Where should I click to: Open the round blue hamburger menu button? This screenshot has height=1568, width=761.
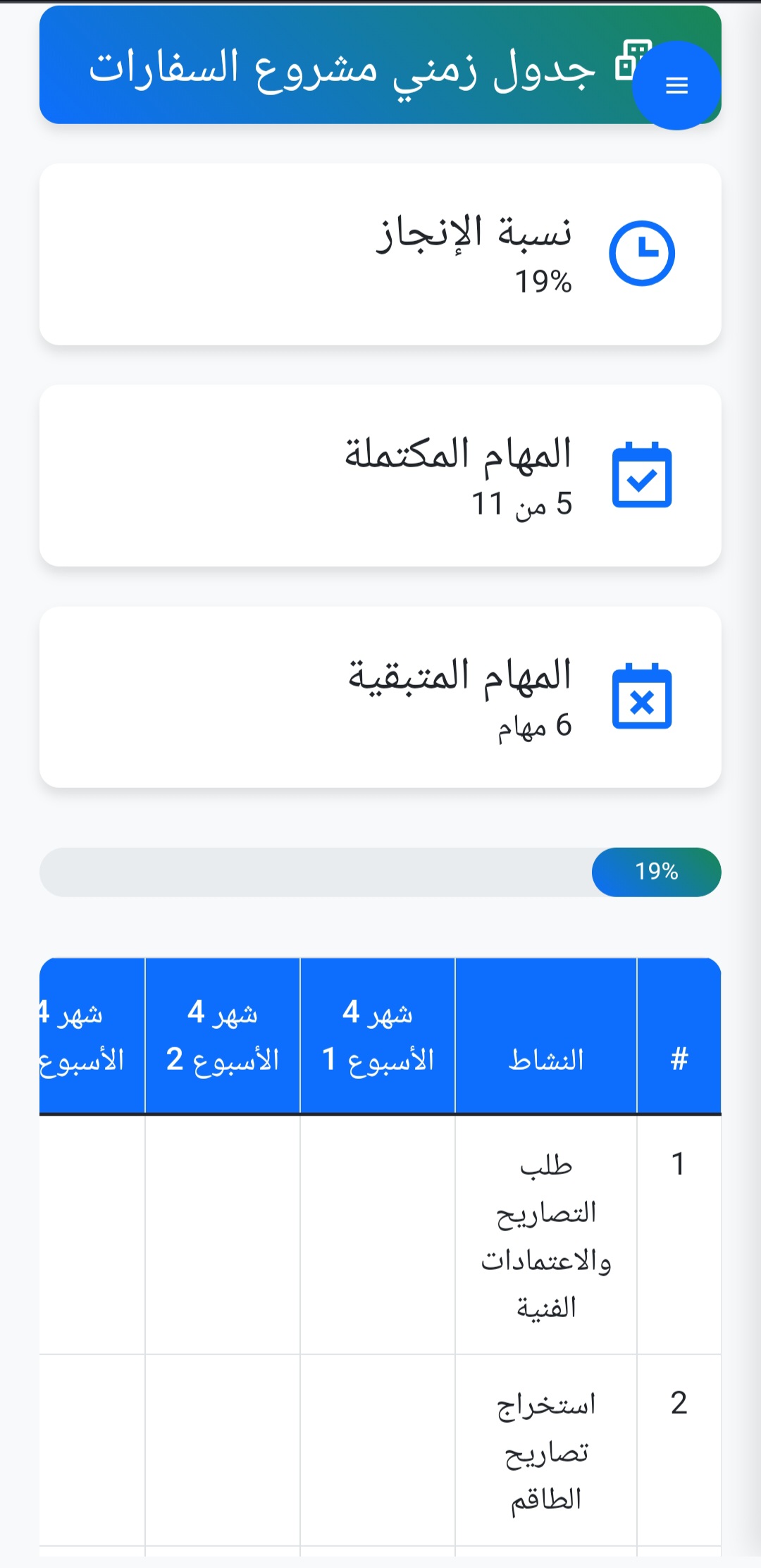point(676,85)
